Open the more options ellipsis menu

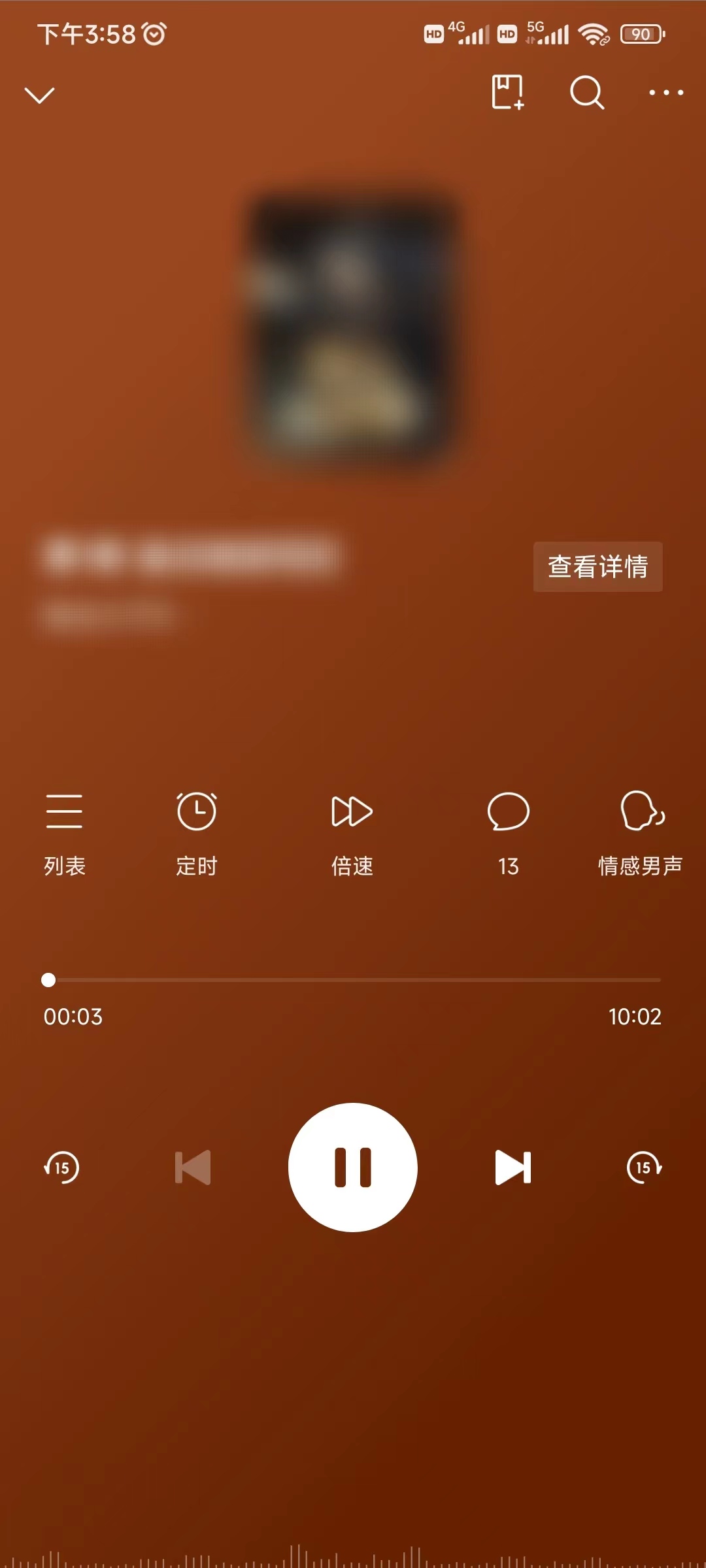(667, 93)
